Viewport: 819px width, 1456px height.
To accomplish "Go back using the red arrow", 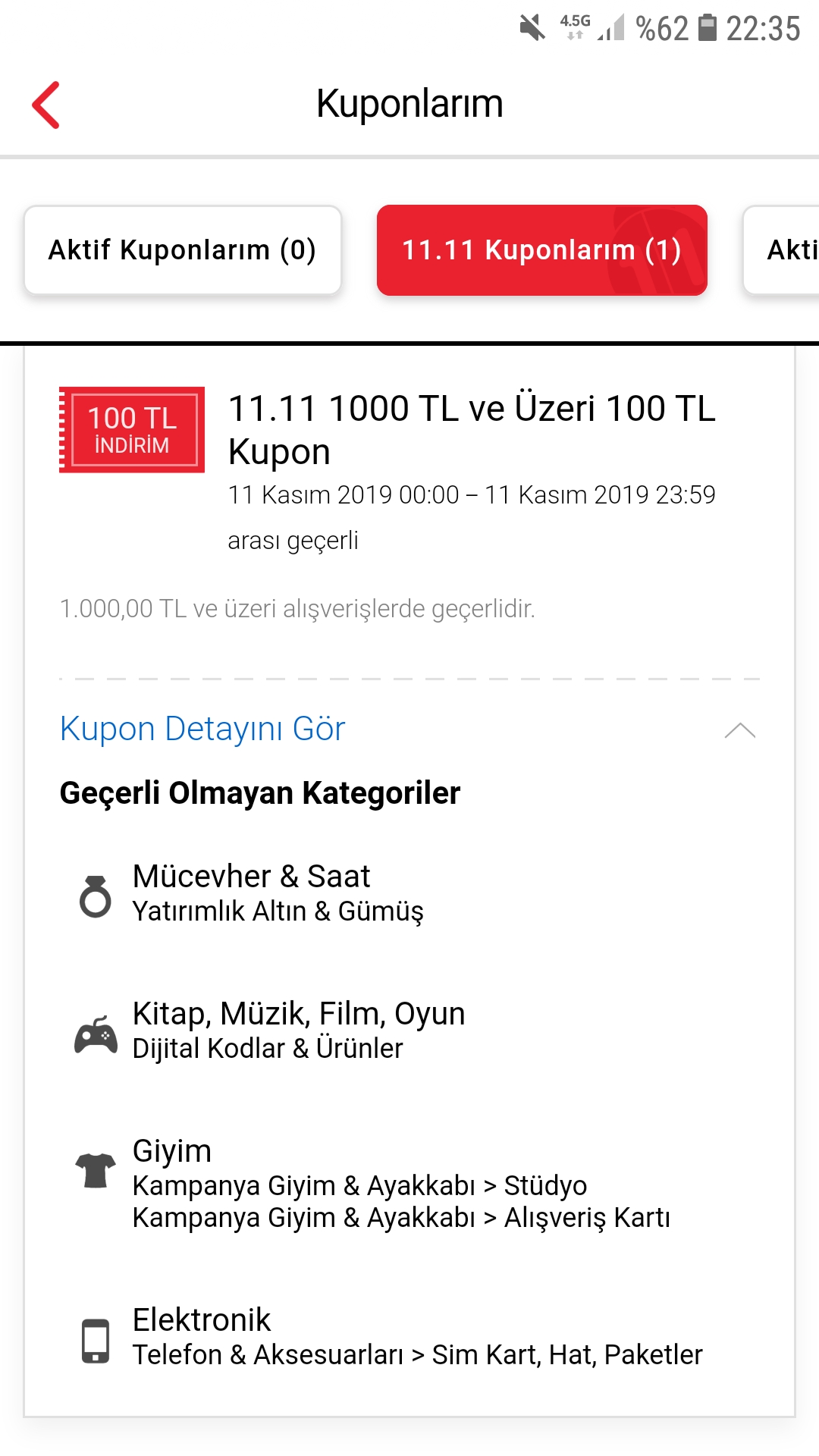I will pyautogui.click(x=45, y=105).
